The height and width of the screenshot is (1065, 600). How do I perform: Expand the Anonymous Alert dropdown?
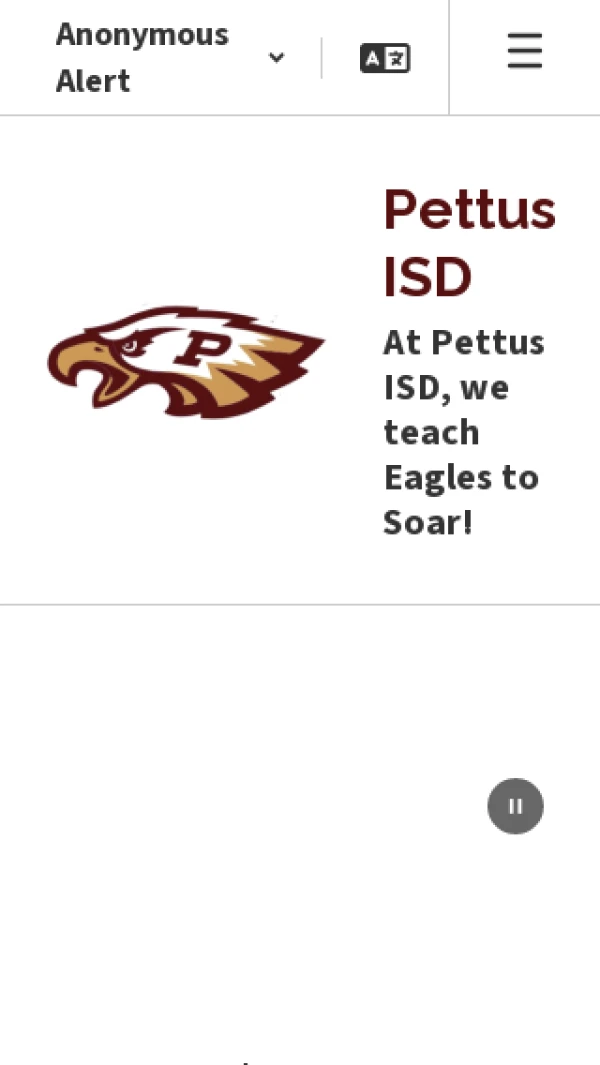pos(276,58)
